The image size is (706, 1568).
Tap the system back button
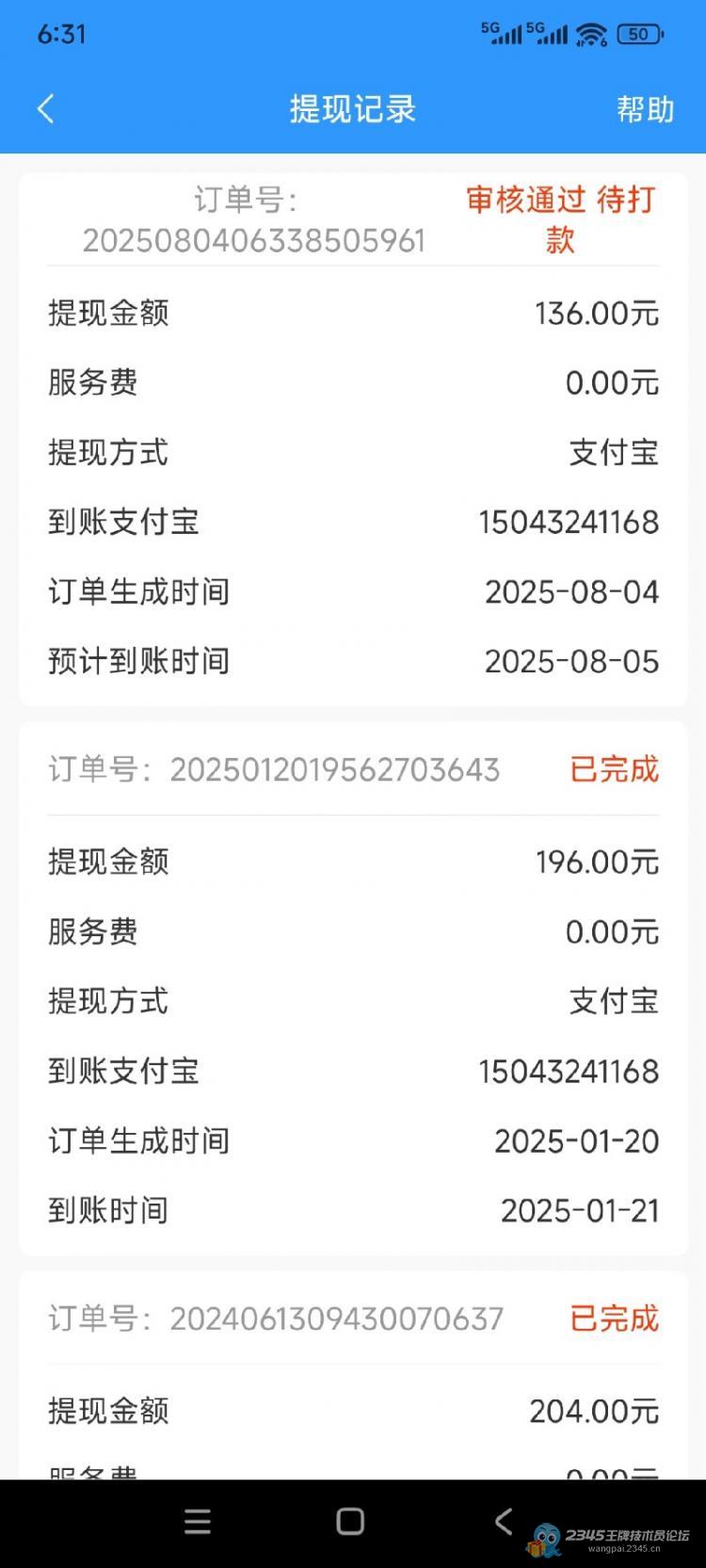coord(504,1521)
